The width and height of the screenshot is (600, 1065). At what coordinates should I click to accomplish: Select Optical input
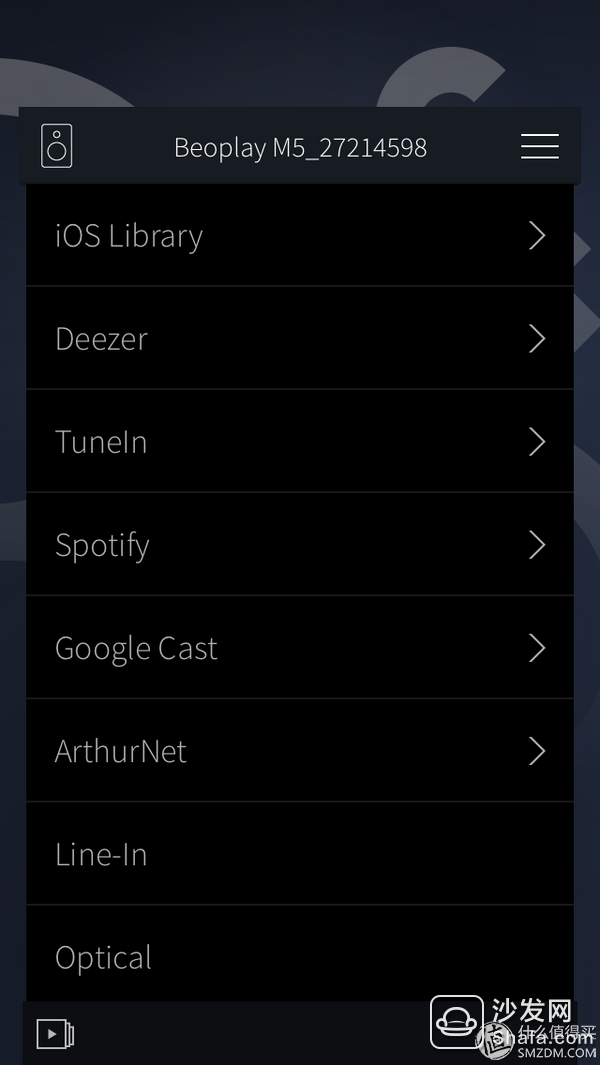pos(300,954)
